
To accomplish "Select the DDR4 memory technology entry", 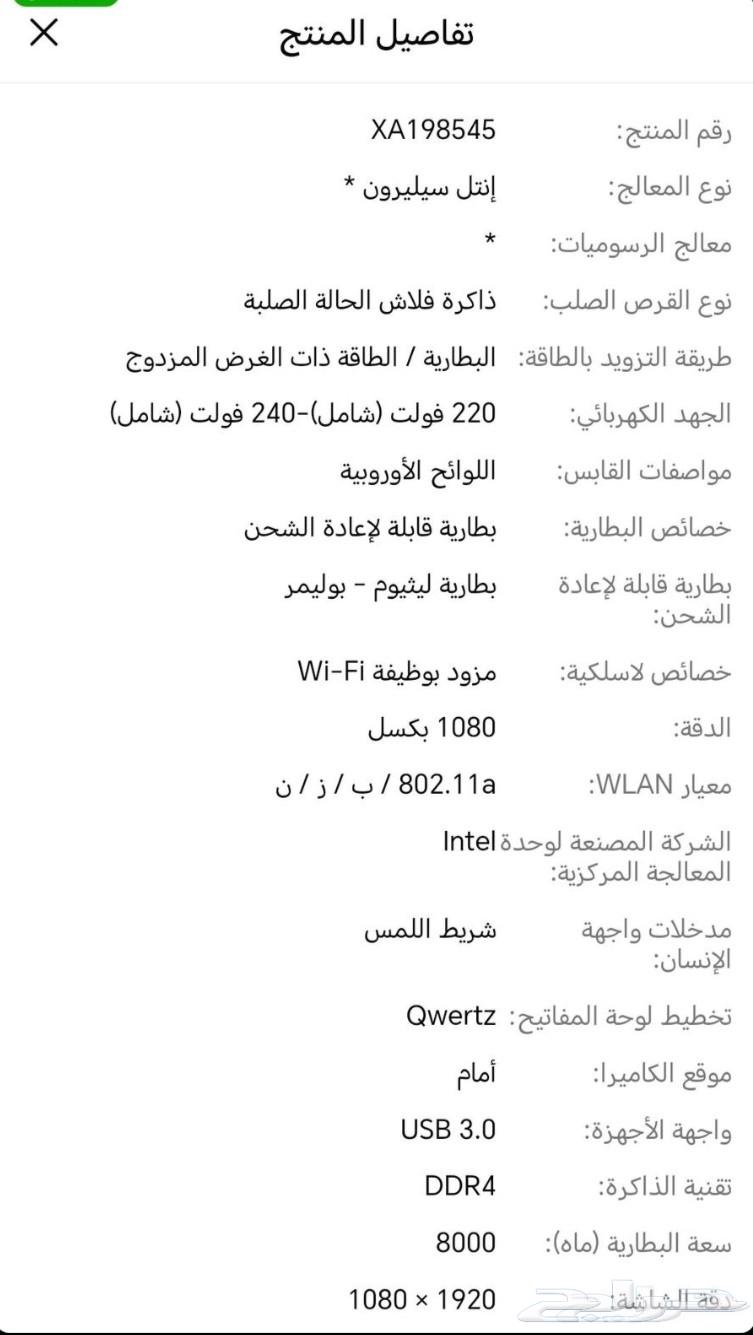I will point(458,1186).
